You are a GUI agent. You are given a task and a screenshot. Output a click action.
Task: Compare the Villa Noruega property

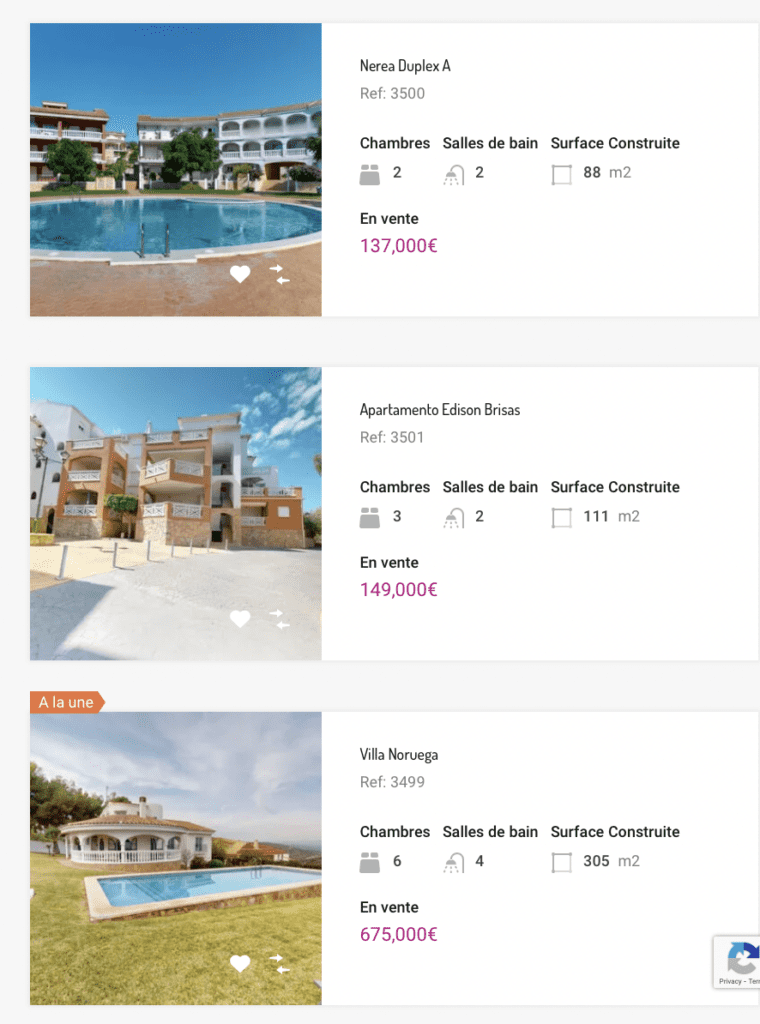pyautogui.click(x=279, y=963)
